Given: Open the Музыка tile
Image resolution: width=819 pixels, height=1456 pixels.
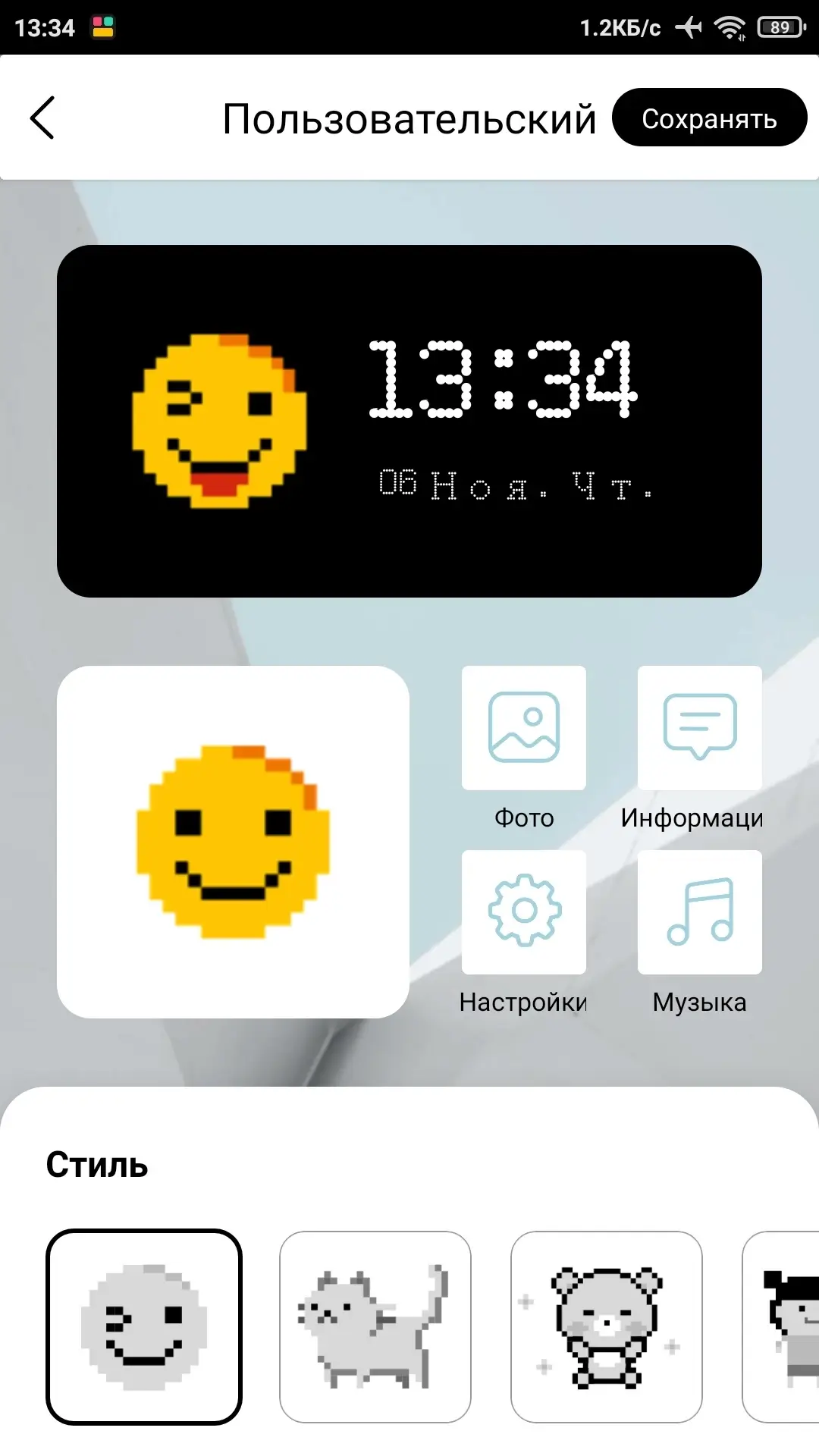Looking at the screenshot, I should [x=699, y=912].
